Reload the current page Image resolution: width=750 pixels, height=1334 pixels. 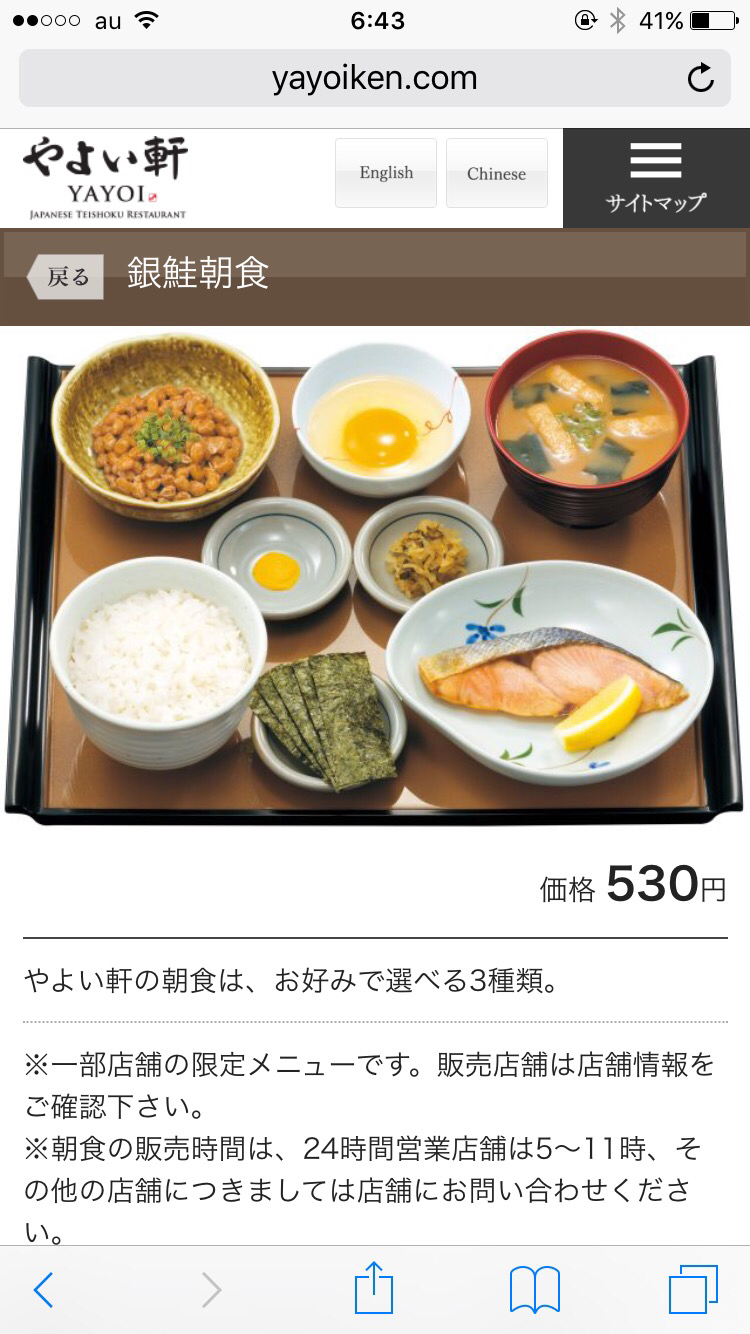(x=700, y=78)
